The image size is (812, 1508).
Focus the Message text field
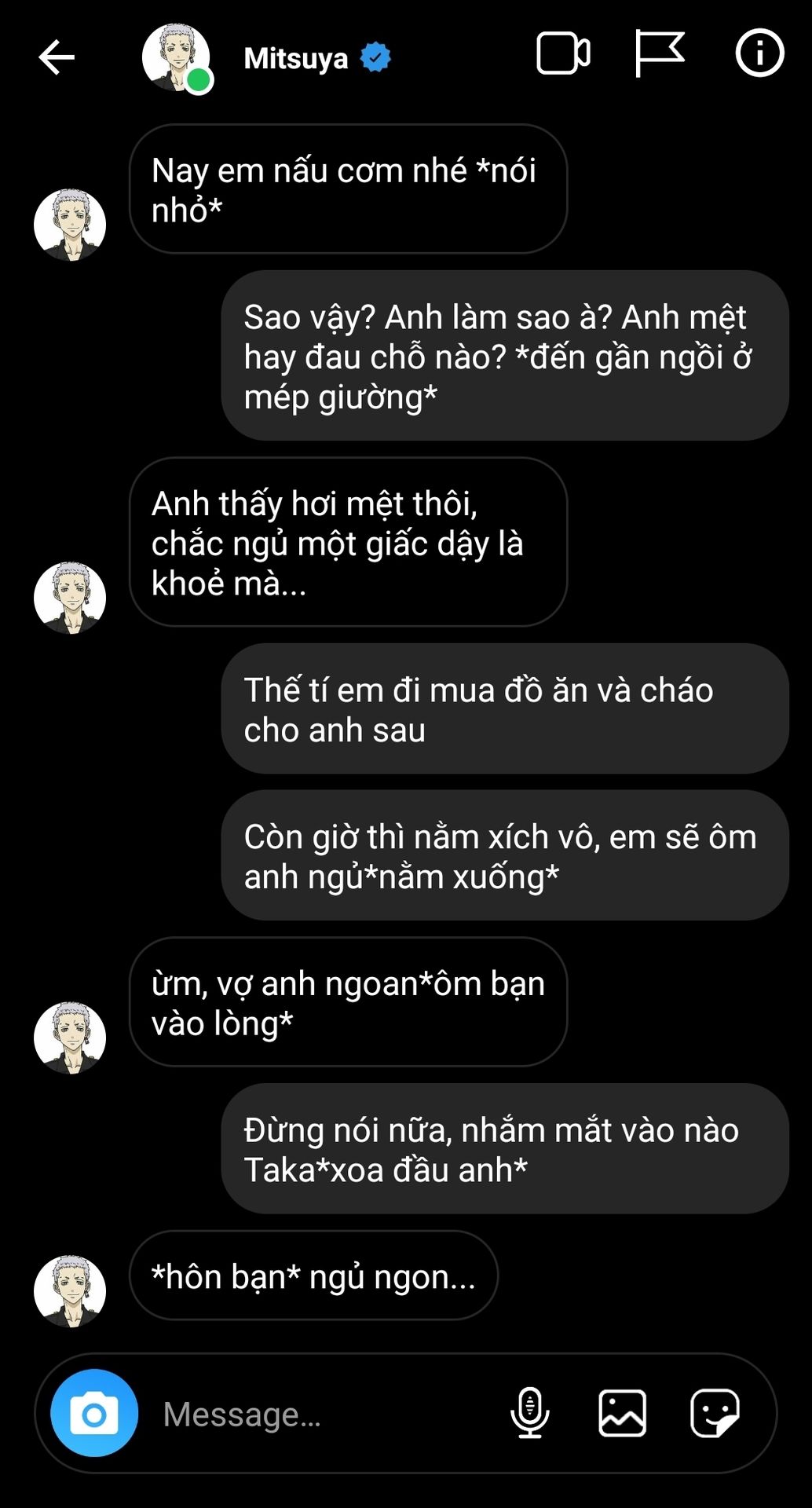click(x=314, y=1415)
